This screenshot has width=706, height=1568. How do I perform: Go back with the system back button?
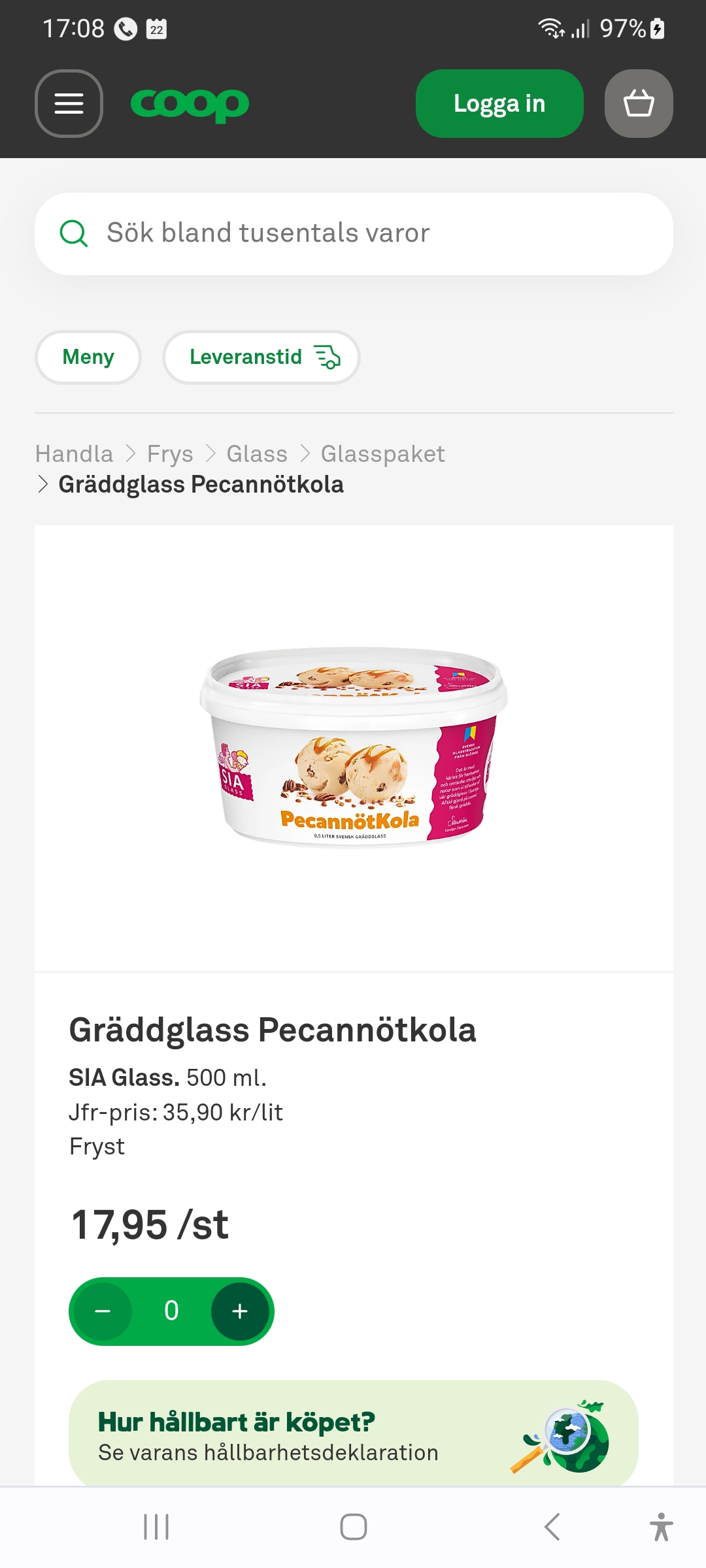pos(552,1527)
